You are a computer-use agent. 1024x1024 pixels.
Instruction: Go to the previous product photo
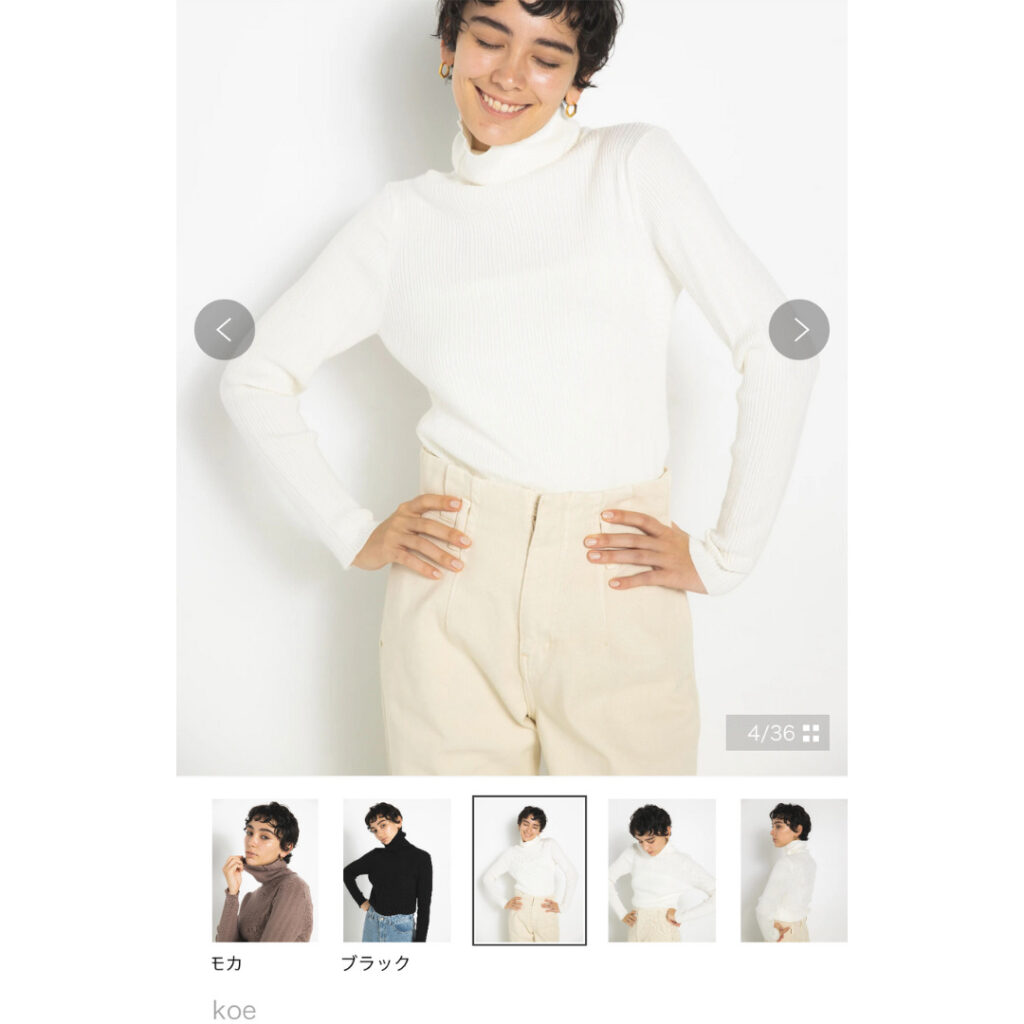click(x=224, y=329)
